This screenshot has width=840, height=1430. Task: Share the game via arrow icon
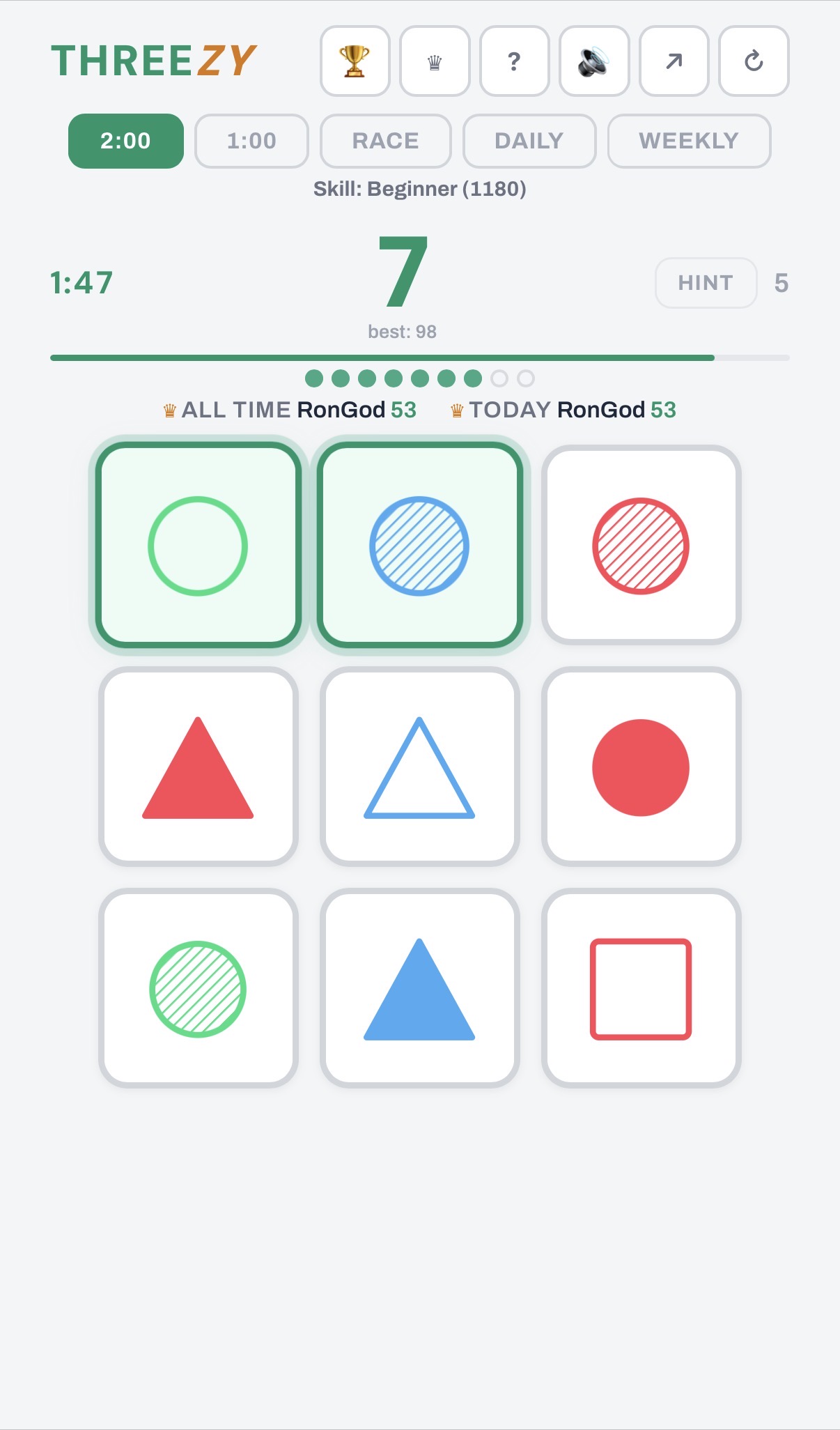(674, 61)
